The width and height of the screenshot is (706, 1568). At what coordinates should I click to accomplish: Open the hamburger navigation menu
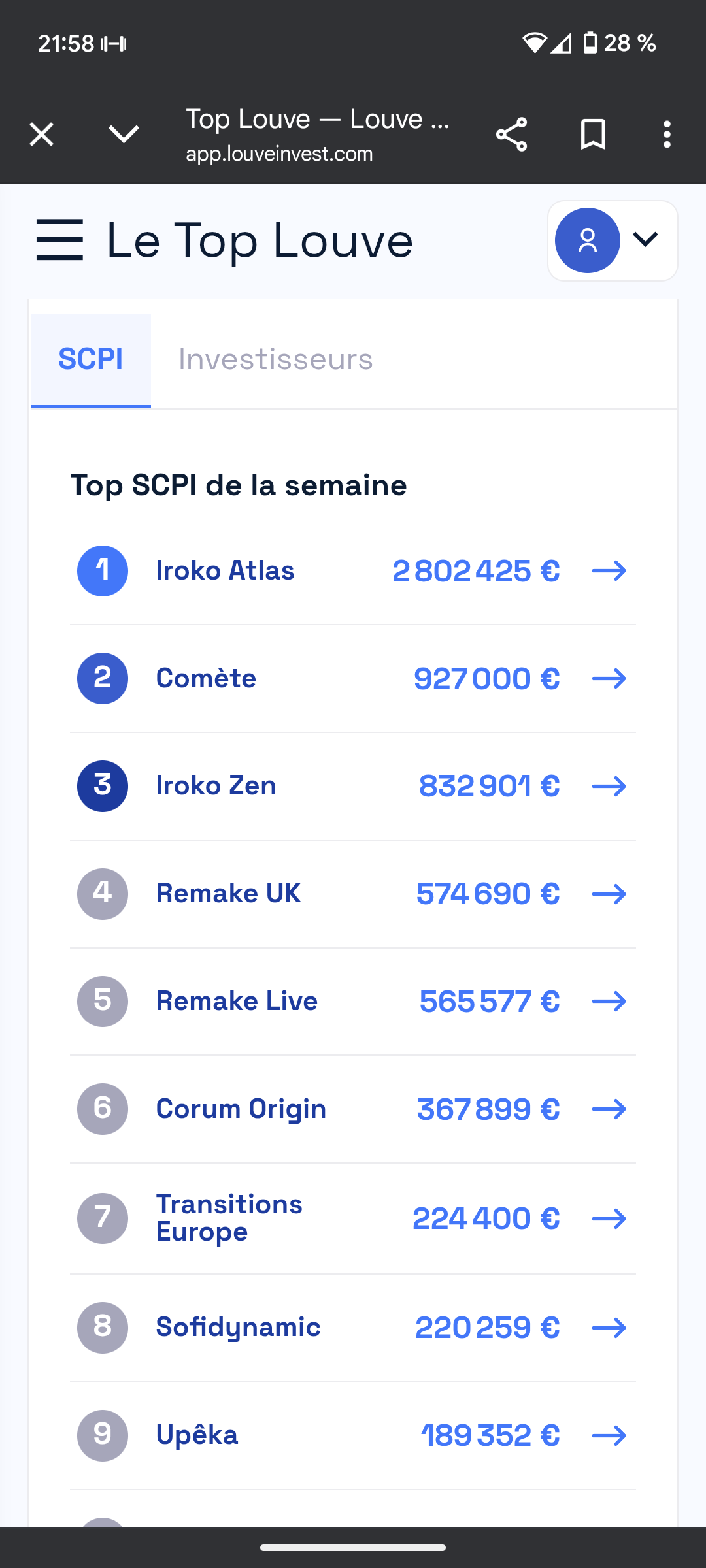[x=59, y=240]
